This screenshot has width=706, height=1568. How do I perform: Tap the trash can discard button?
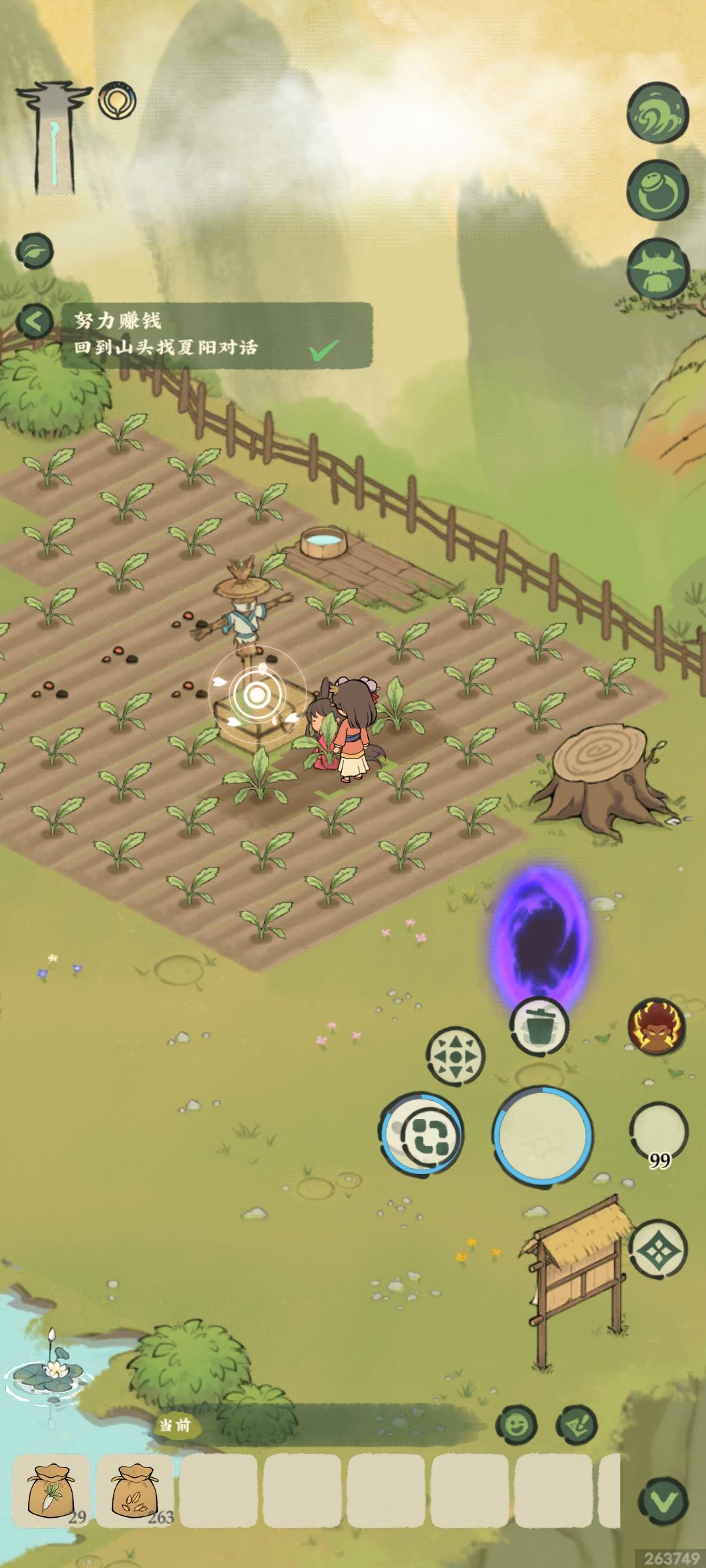[x=539, y=1025]
